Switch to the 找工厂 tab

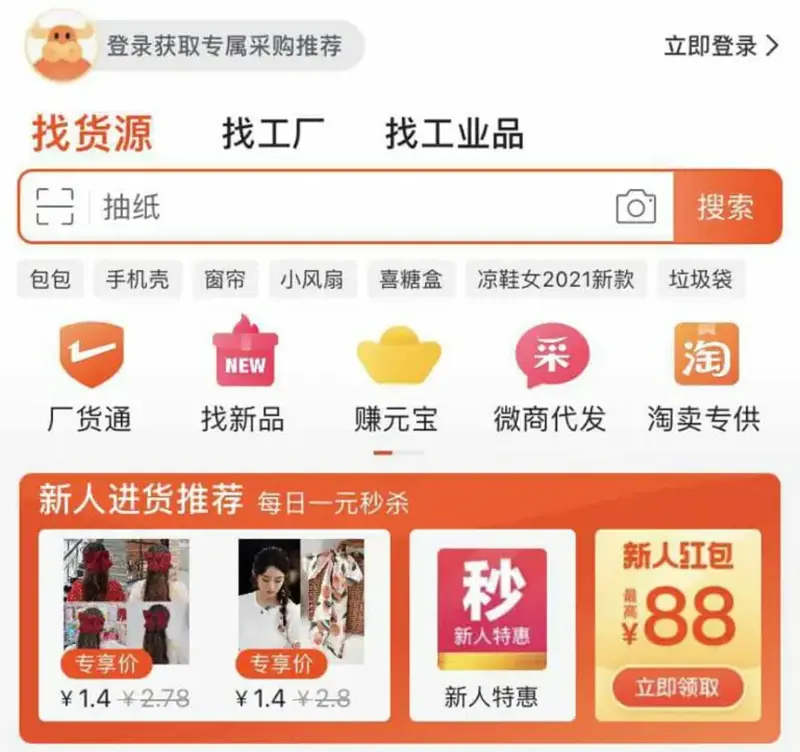(x=272, y=134)
